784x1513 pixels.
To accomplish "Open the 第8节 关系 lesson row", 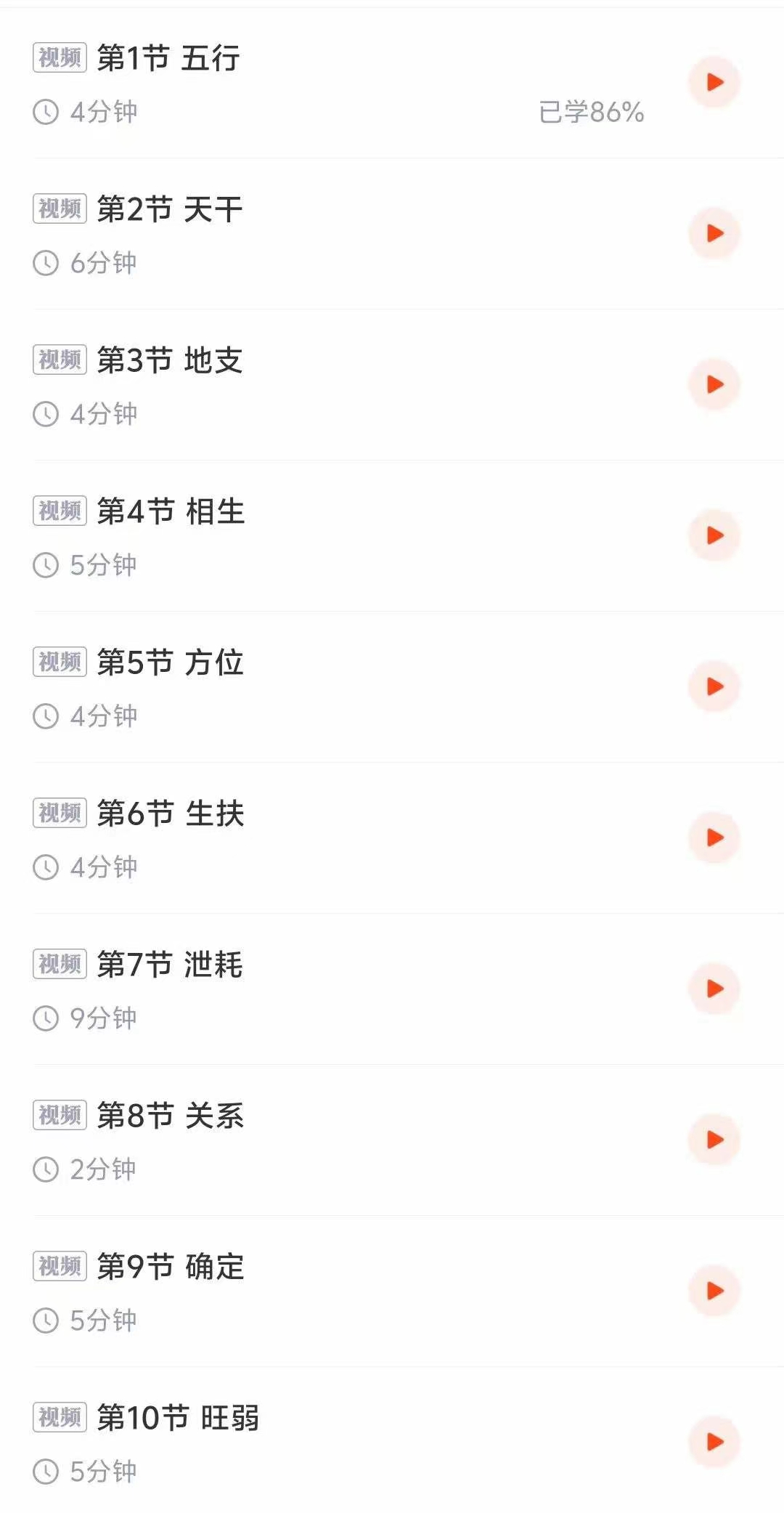I will [392, 1140].
